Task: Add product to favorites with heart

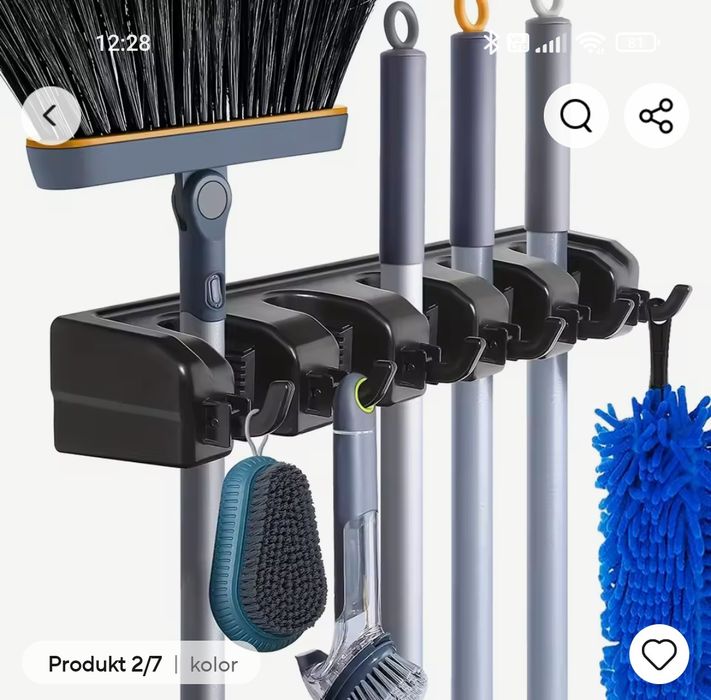Action: [659, 655]
